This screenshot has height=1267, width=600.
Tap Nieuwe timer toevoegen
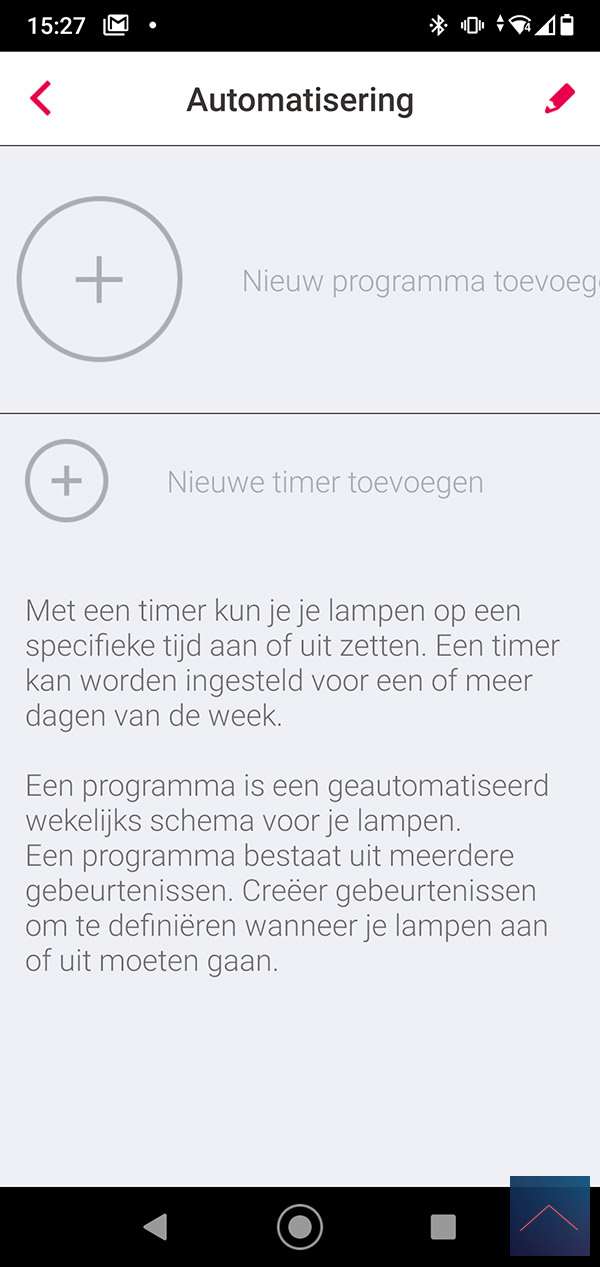[x=67, y=481]
